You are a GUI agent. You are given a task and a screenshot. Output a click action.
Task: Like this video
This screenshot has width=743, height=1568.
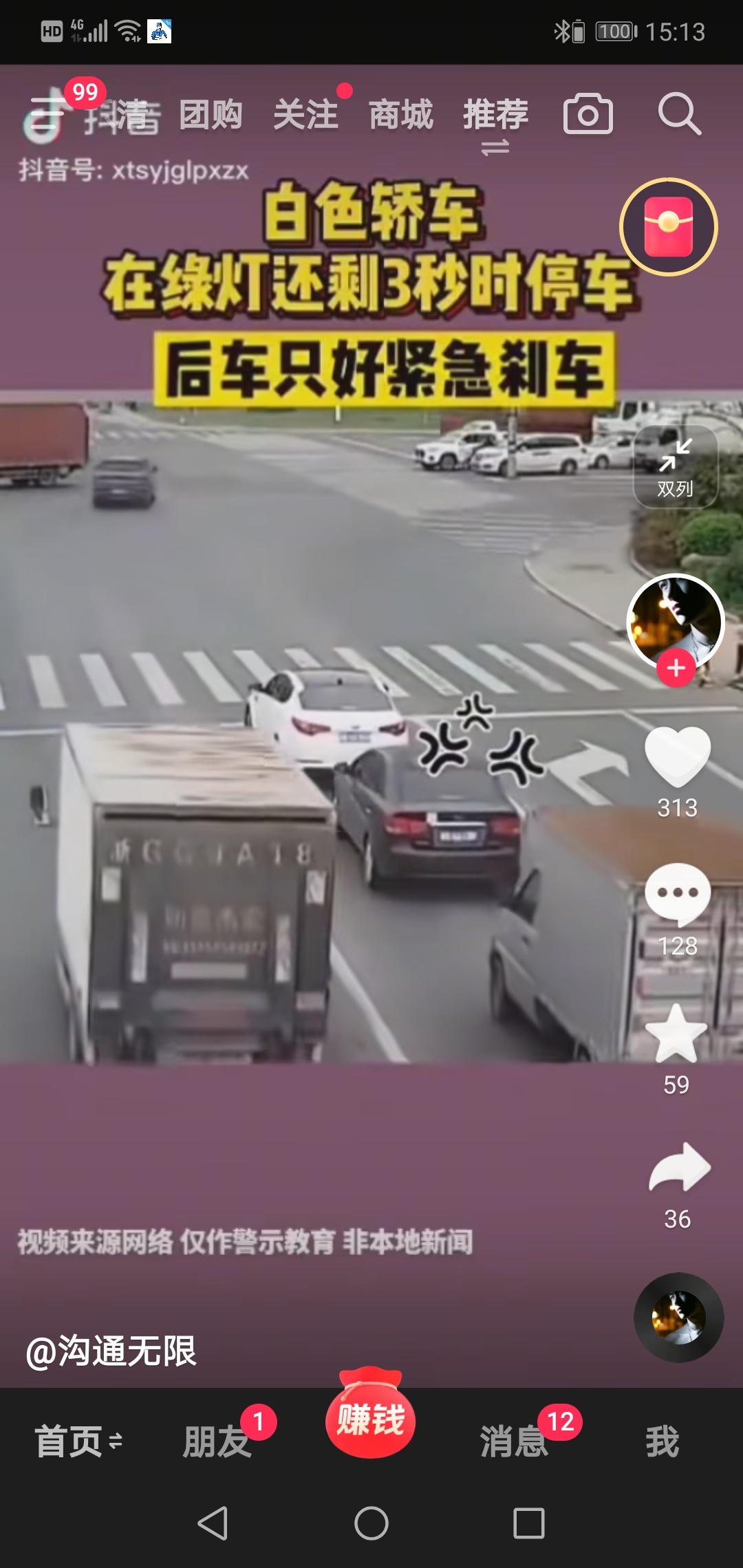(677, 756)
